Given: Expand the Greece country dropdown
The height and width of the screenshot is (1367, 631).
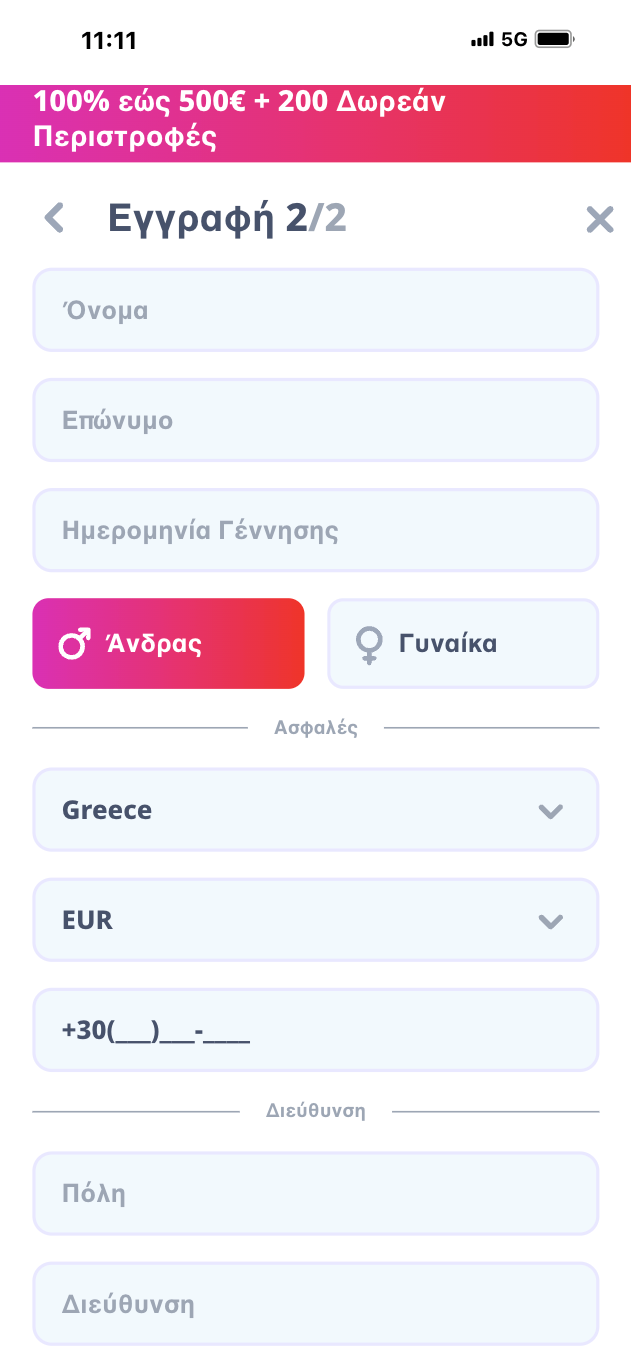Looking at the screenshot, I should 315,810.
